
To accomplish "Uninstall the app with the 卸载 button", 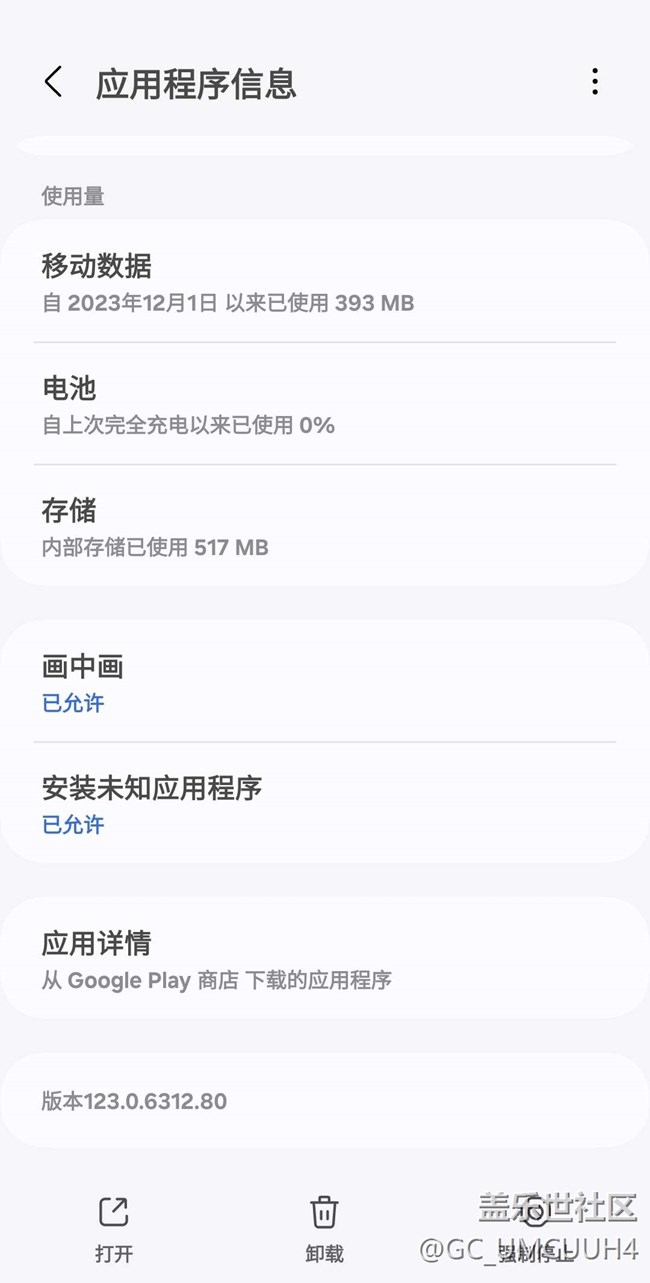I will click(324, 1229).
